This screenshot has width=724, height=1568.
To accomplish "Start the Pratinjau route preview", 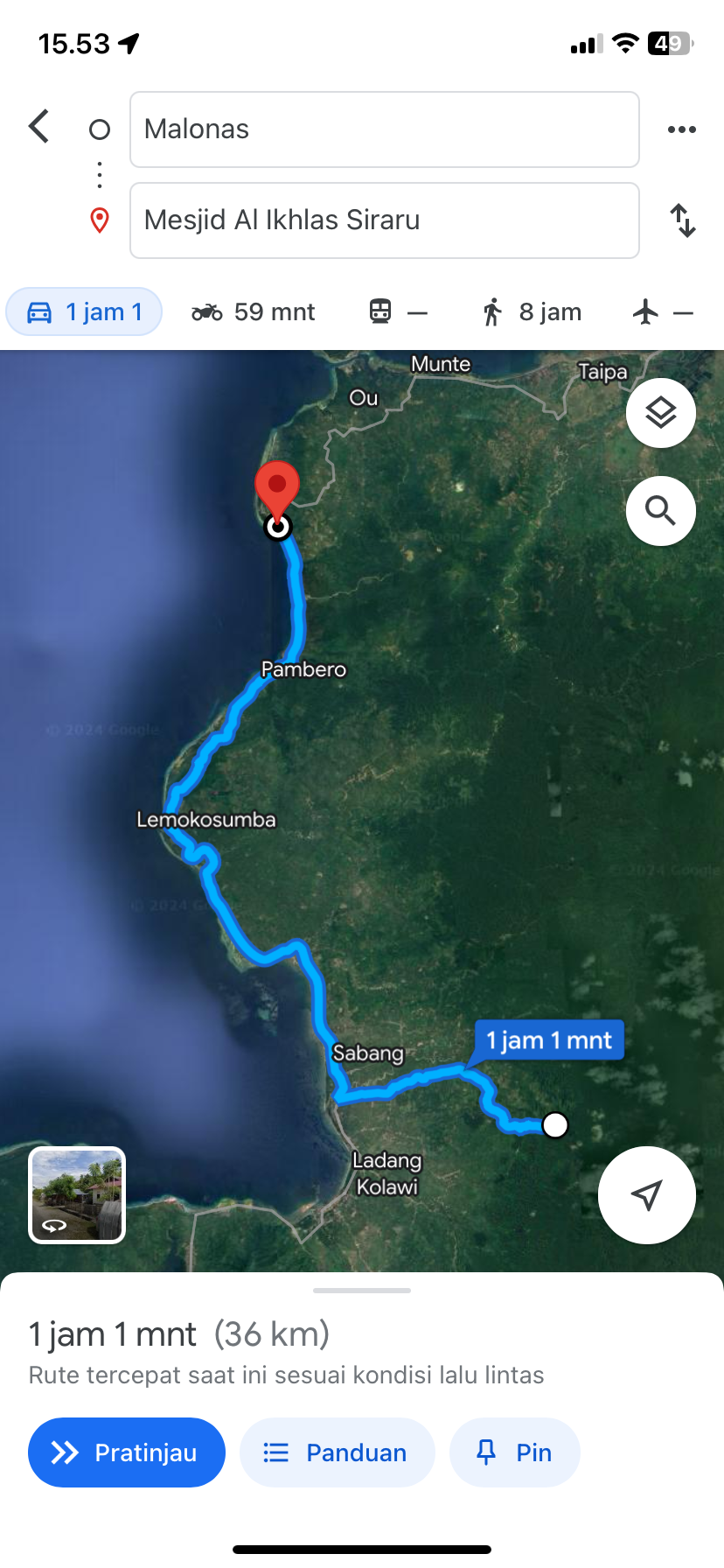I will [x=127, y=1452].
